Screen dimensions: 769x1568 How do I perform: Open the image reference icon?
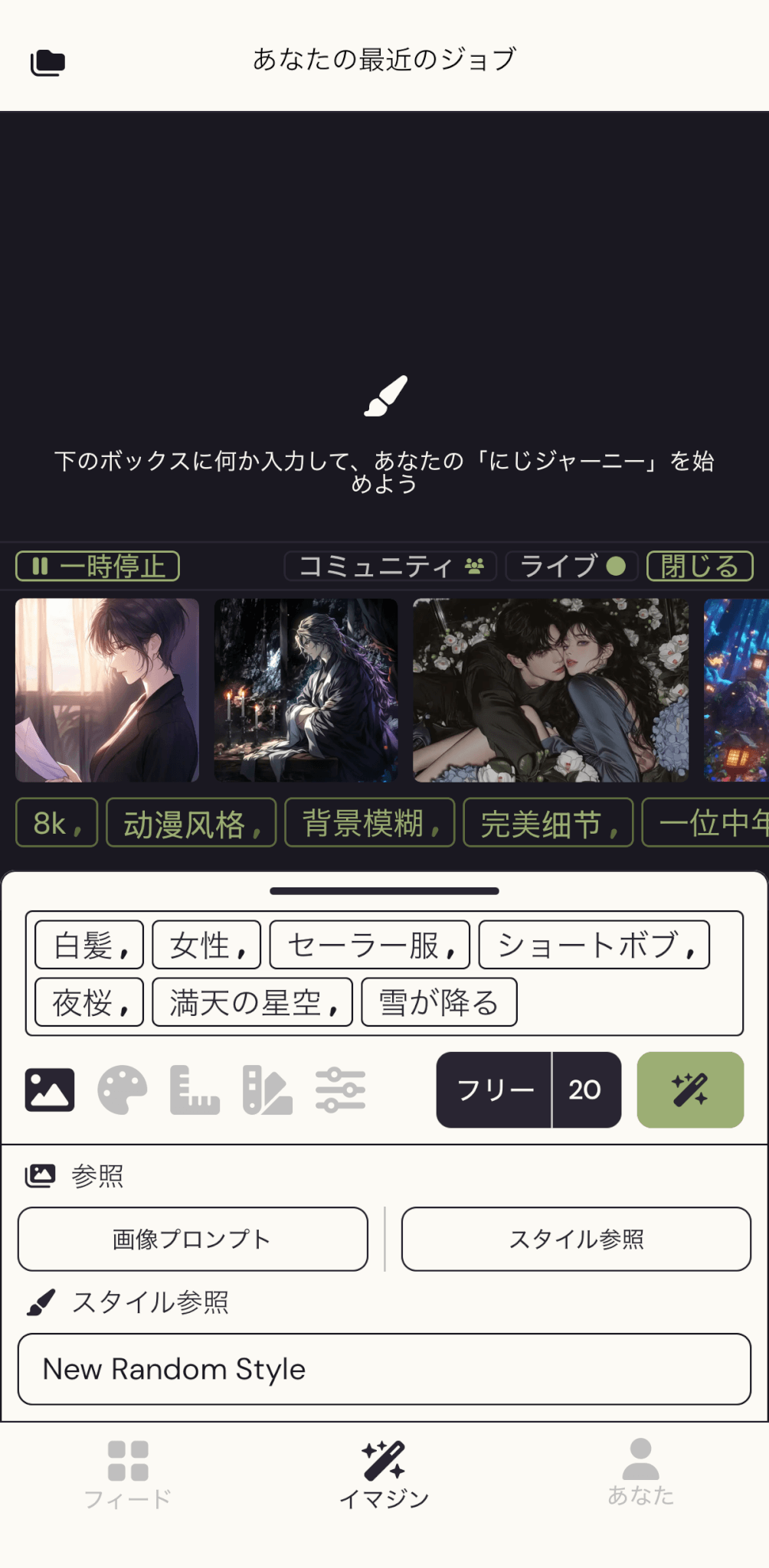(50, 1089)
